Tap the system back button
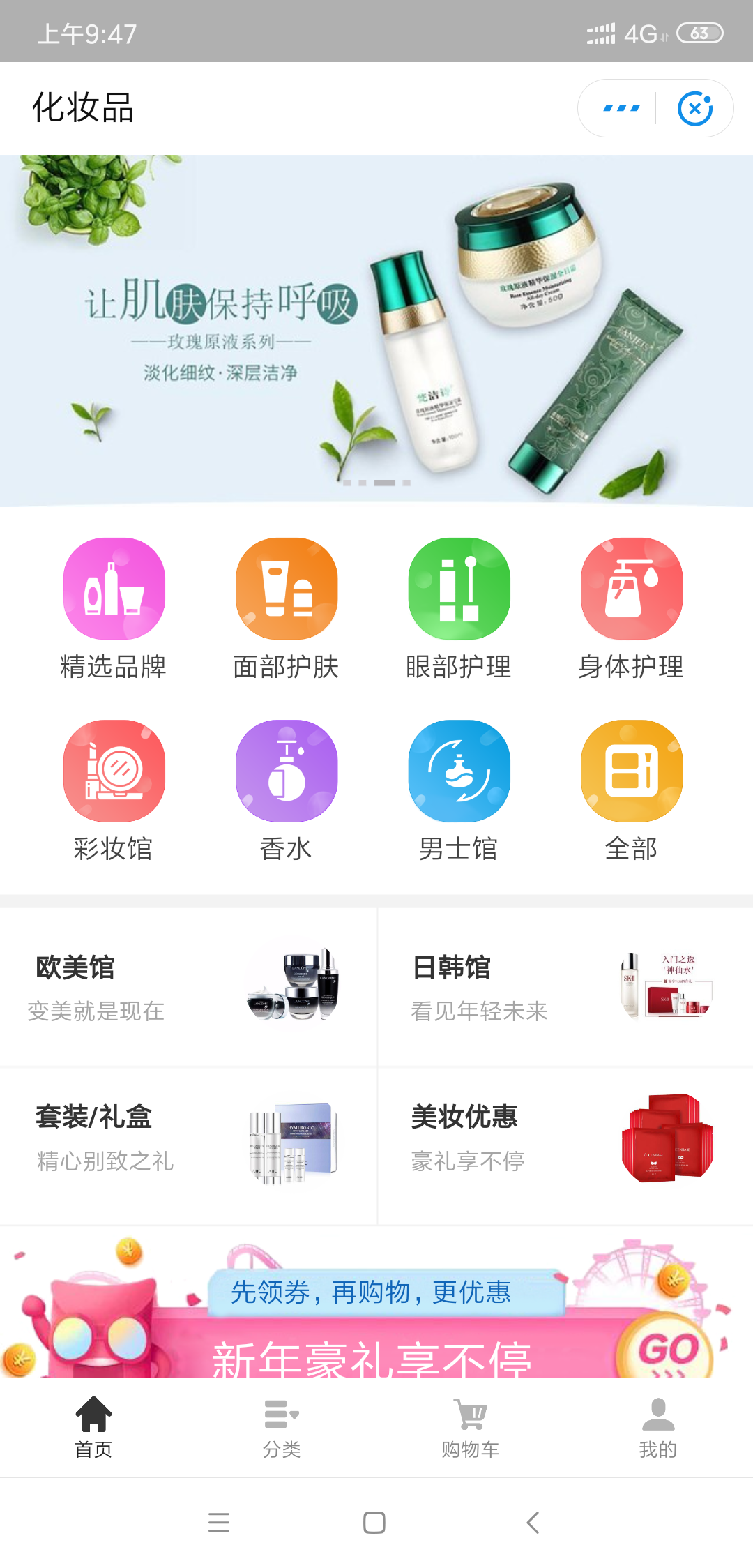The width and height of the screenshot is (753, 1568). click(x=533, y=1522)
